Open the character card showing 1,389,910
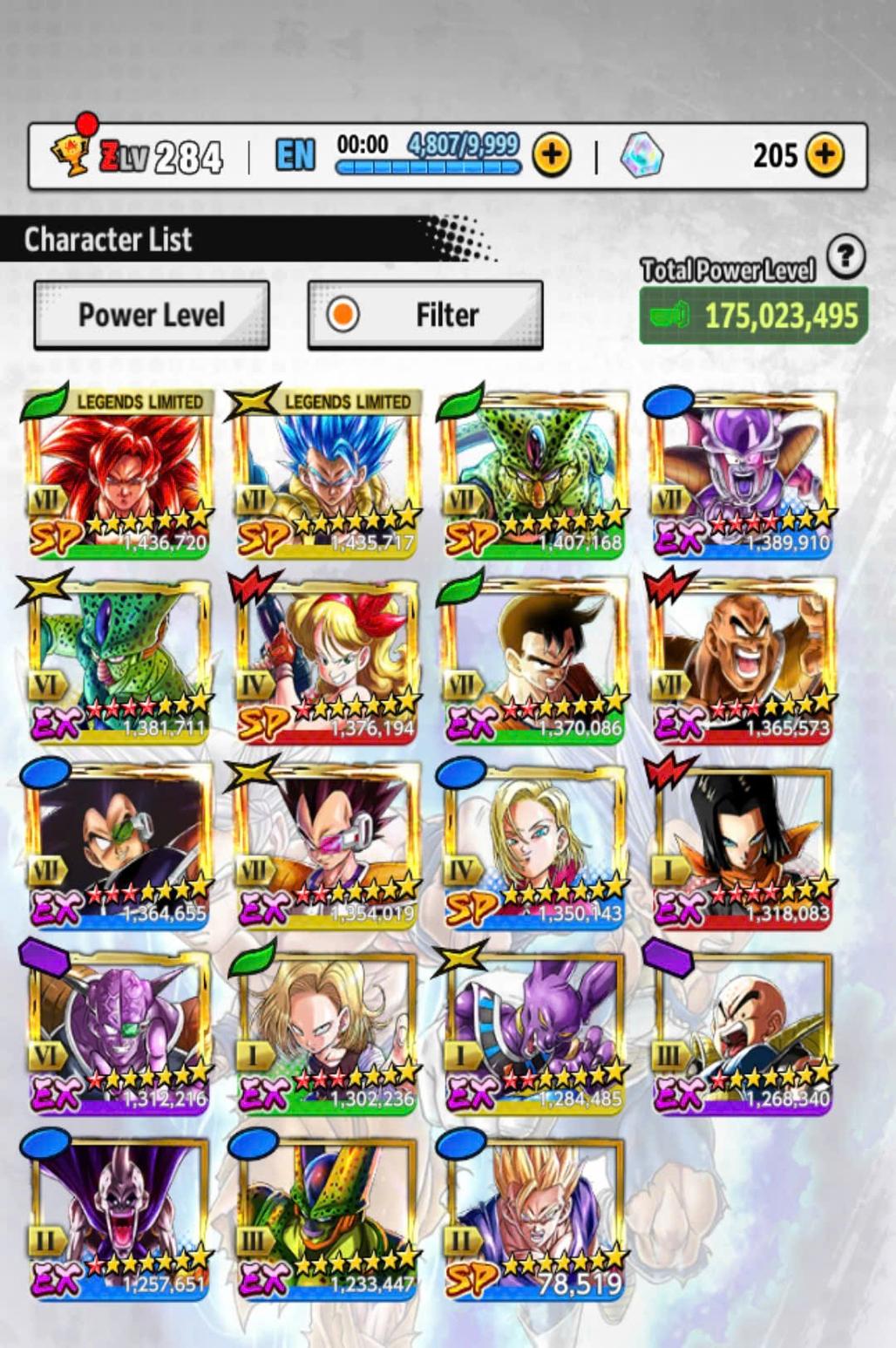Image resolution: width=896 pixels, height=1348 pixels. point(741,473)
